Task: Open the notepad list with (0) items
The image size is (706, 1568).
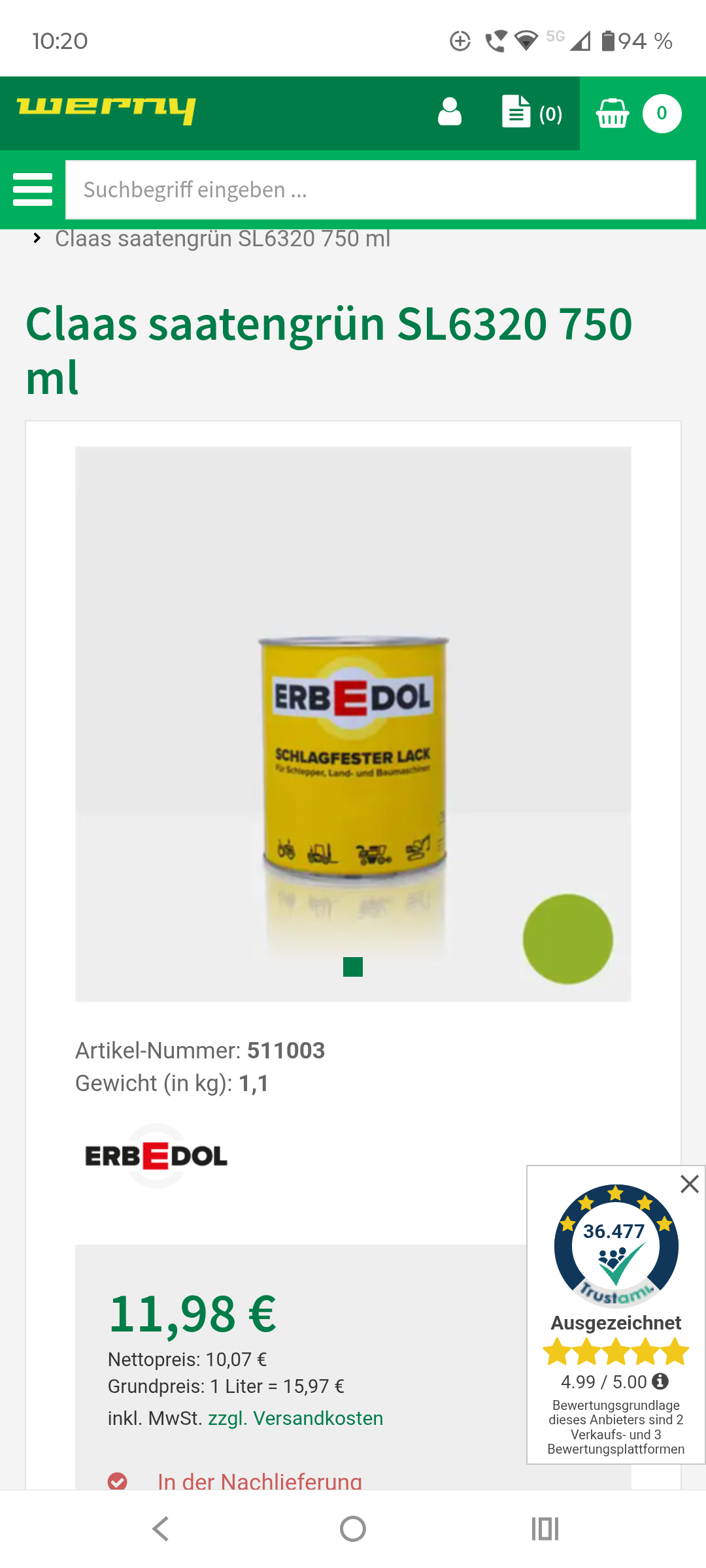Action: (x=531, y=112)
